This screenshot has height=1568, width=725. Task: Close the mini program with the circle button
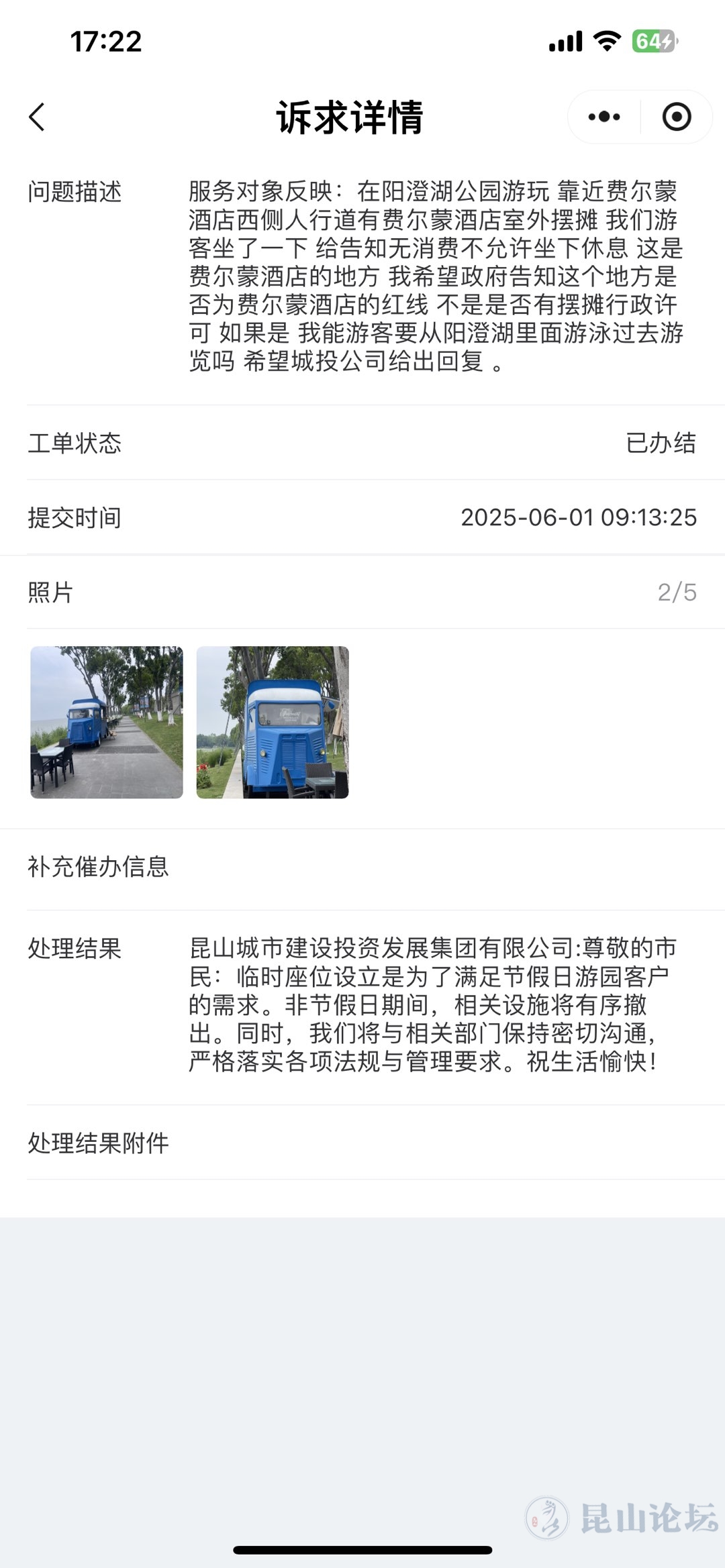pyautogui.click(x=676, y=117)
